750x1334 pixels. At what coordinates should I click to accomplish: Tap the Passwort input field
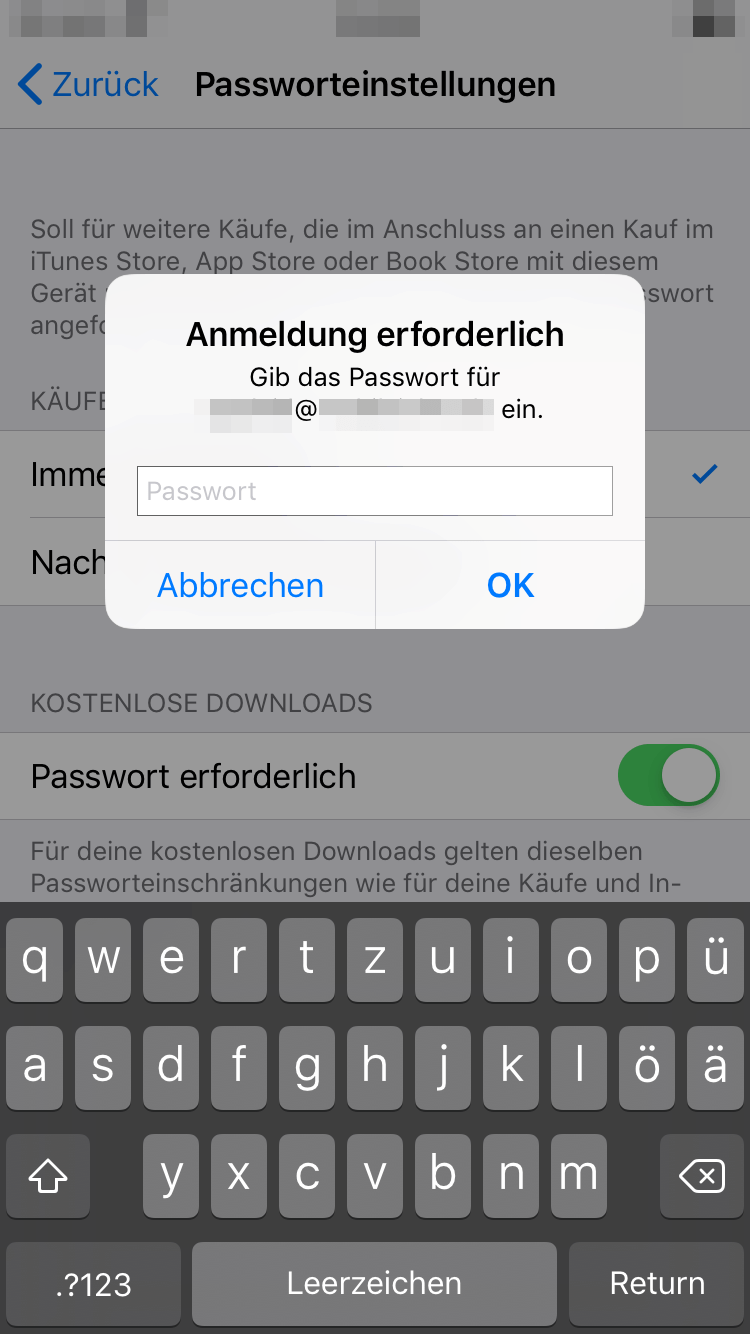(375, 491)
